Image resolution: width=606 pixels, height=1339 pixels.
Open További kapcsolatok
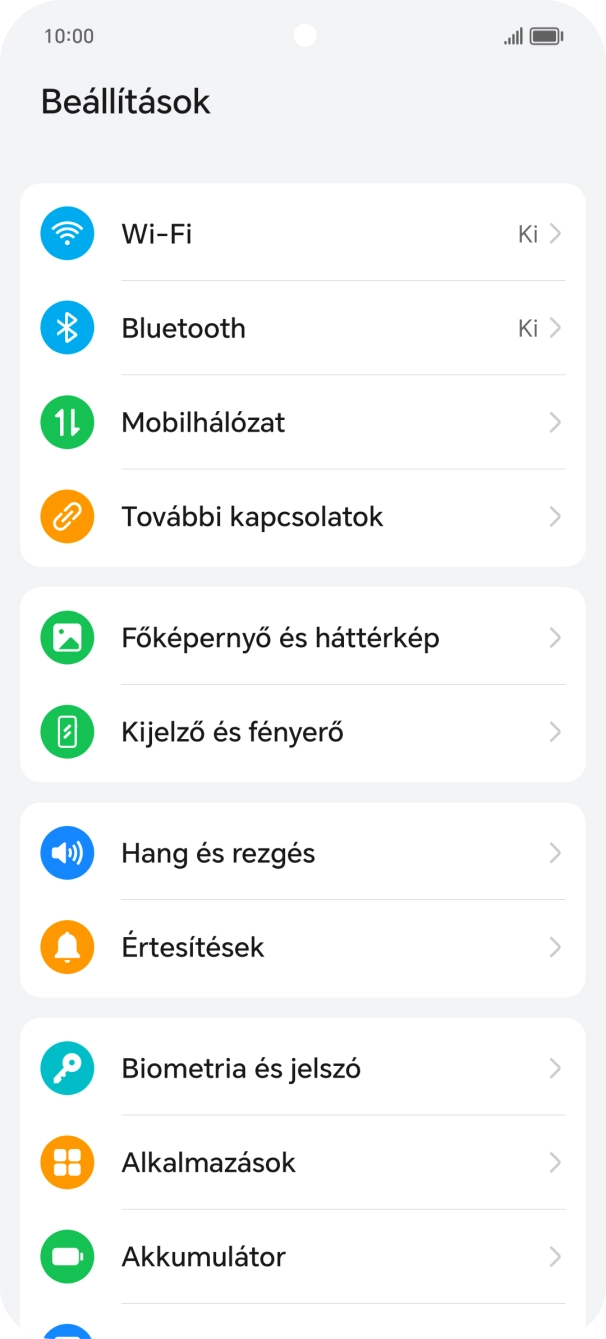click(x=302, y=517)
